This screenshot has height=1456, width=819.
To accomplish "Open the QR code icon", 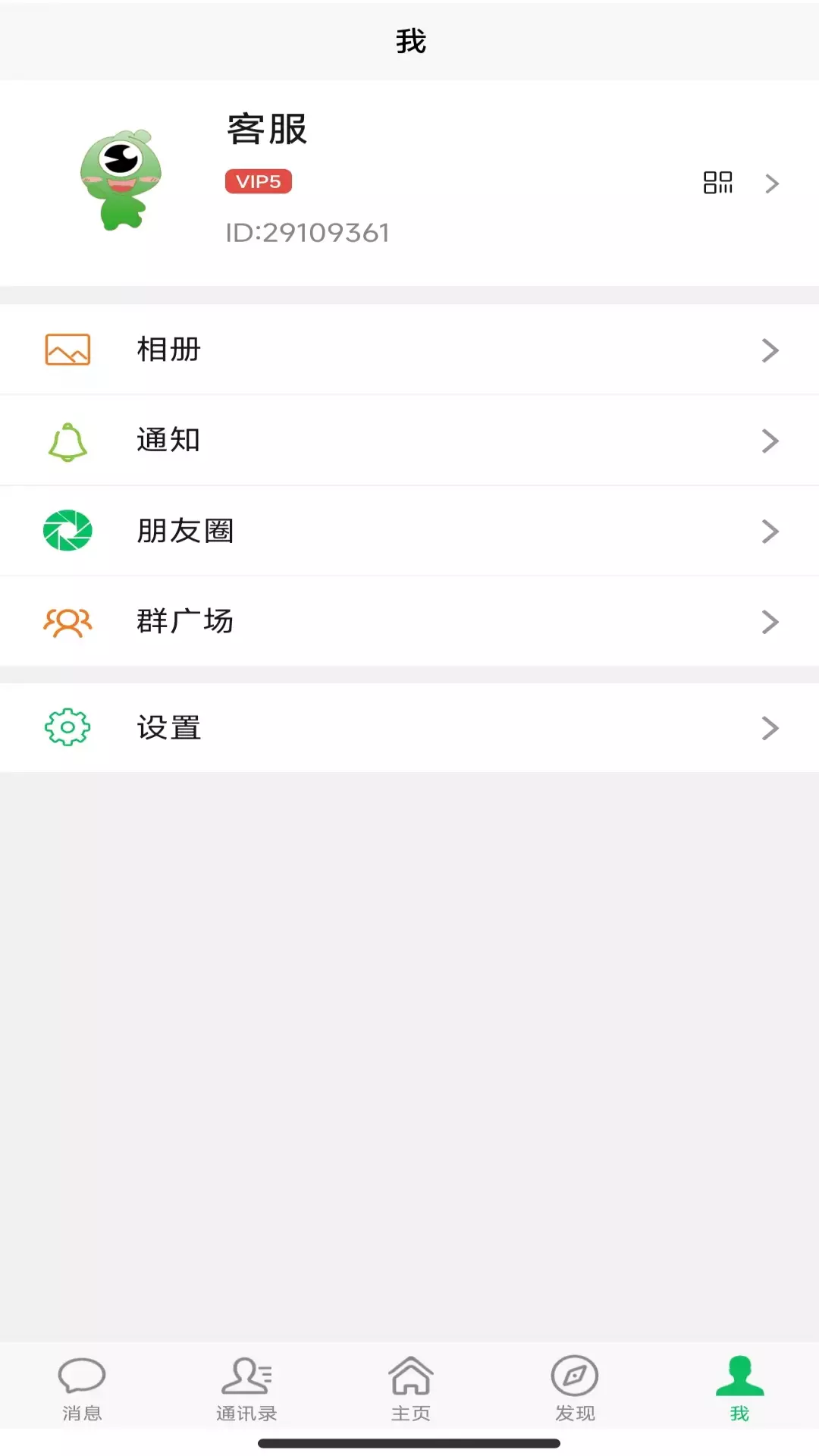I will click(x=717, y=183).
